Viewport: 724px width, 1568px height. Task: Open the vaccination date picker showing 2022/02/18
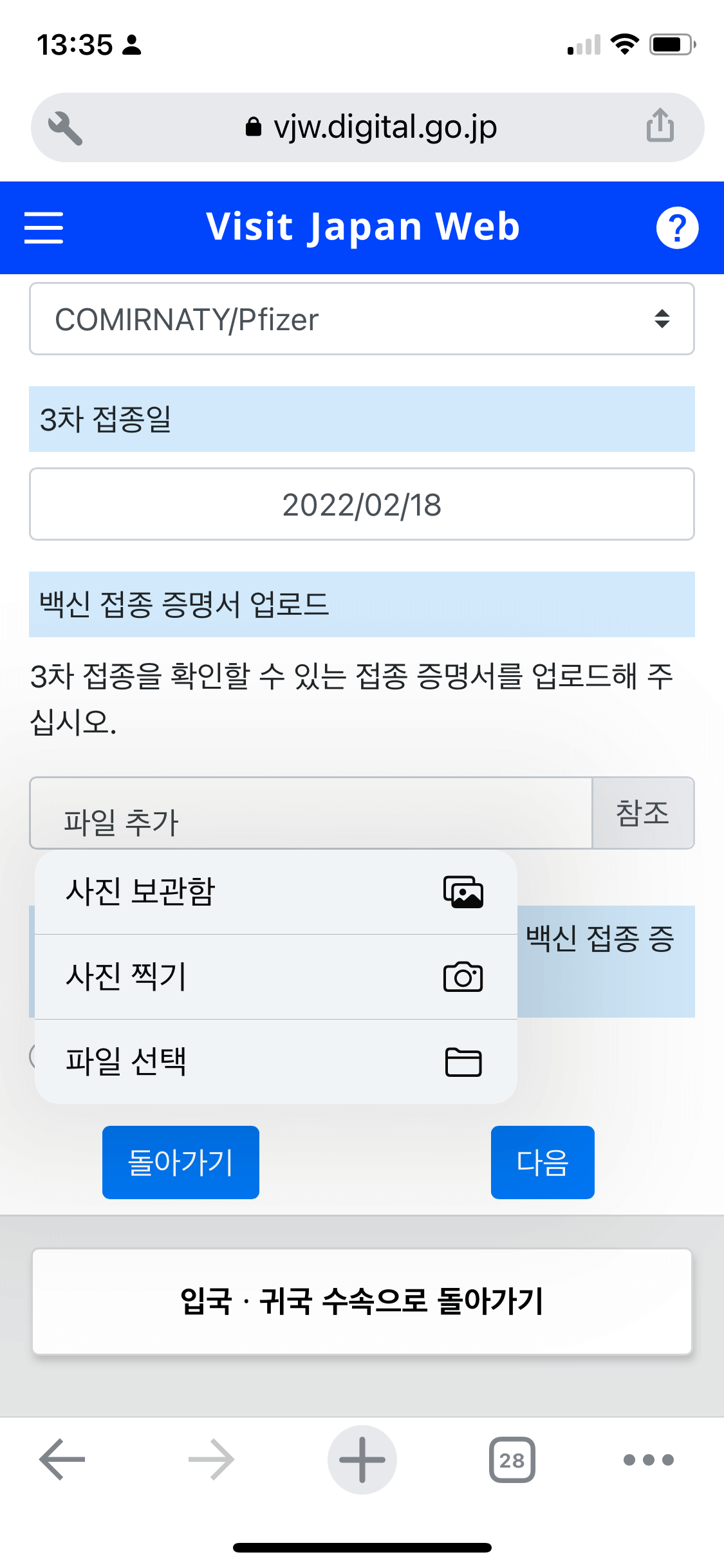click(x=362, y=504)
